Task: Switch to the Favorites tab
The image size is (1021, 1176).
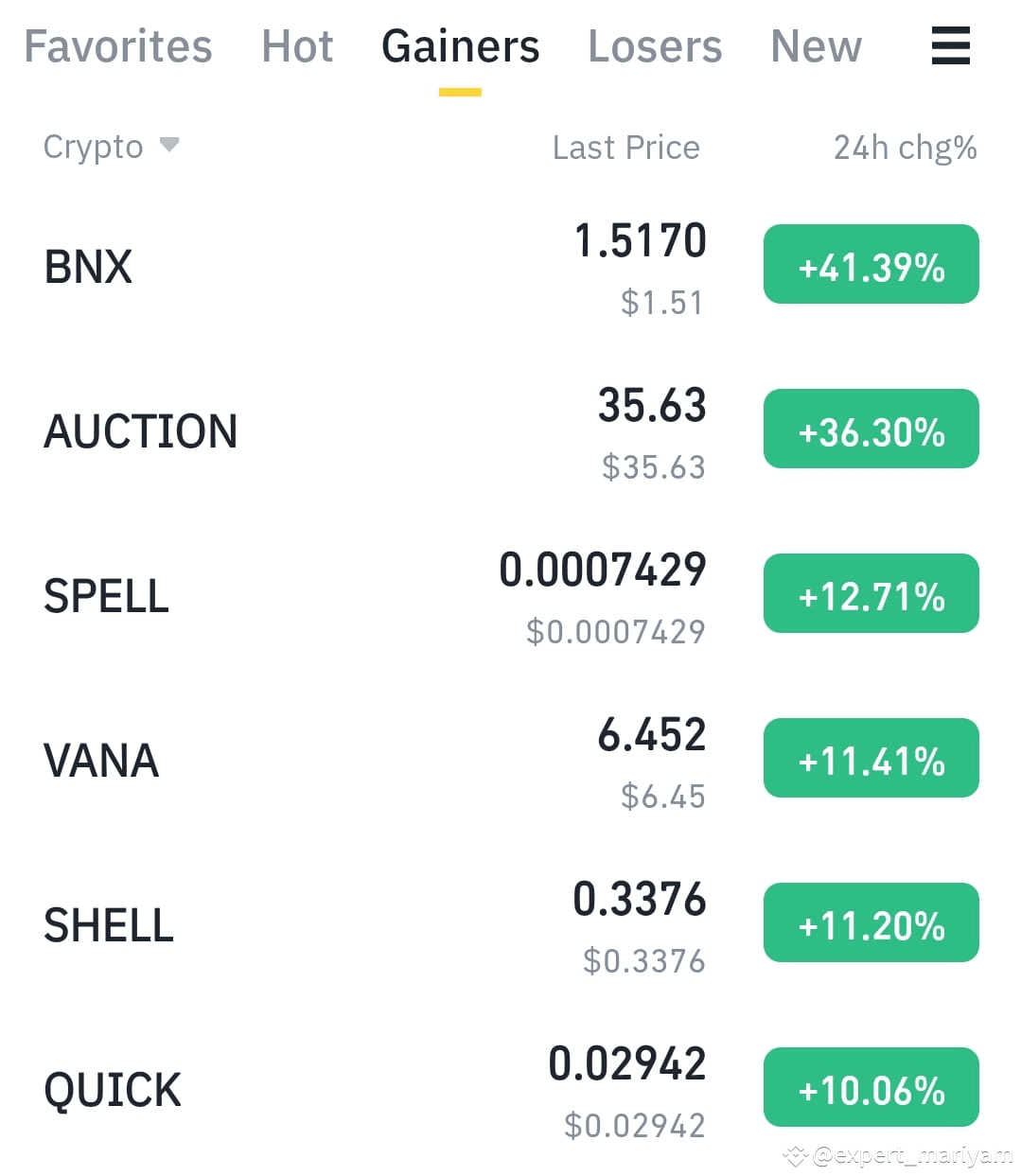Action: [117, 46]
